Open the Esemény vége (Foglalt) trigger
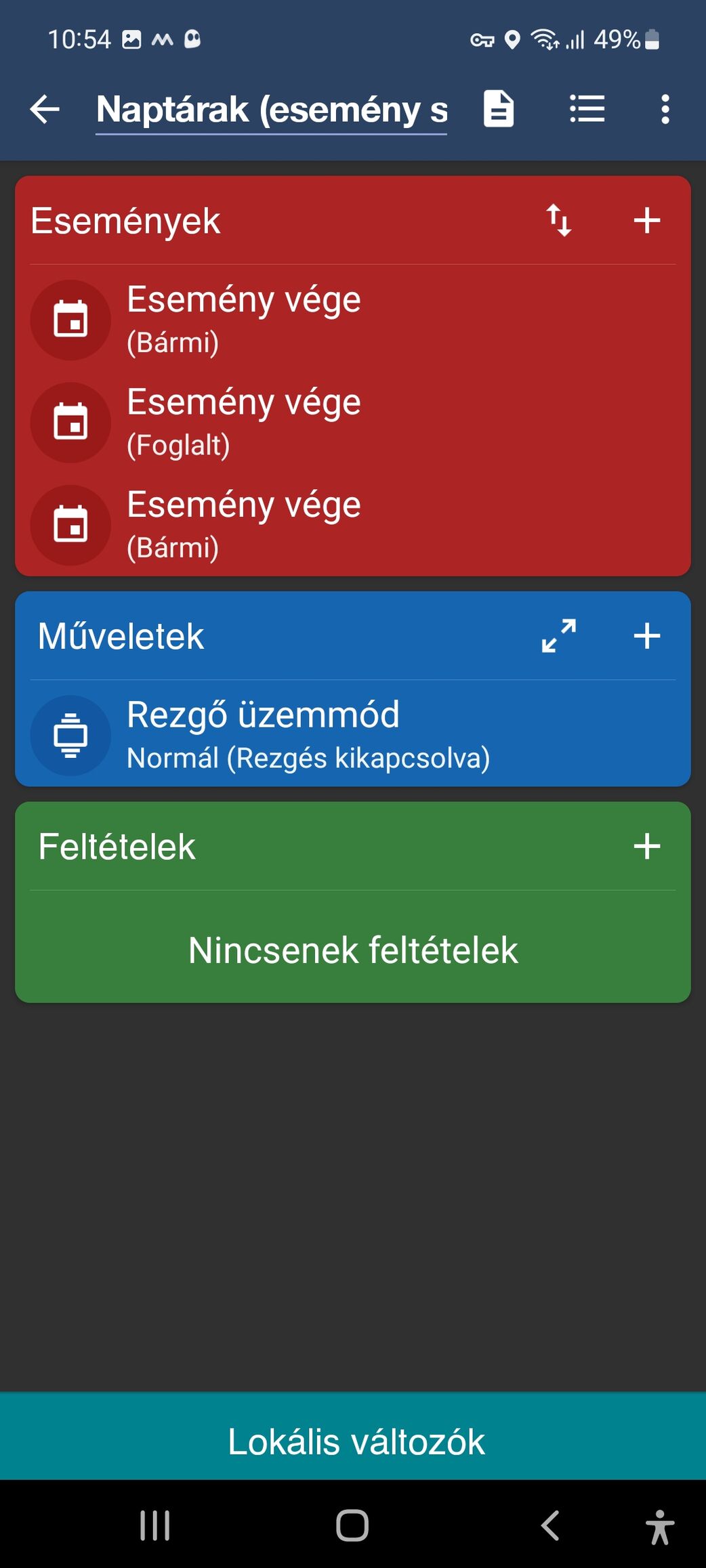The image size is (706, 1568). 352,422
